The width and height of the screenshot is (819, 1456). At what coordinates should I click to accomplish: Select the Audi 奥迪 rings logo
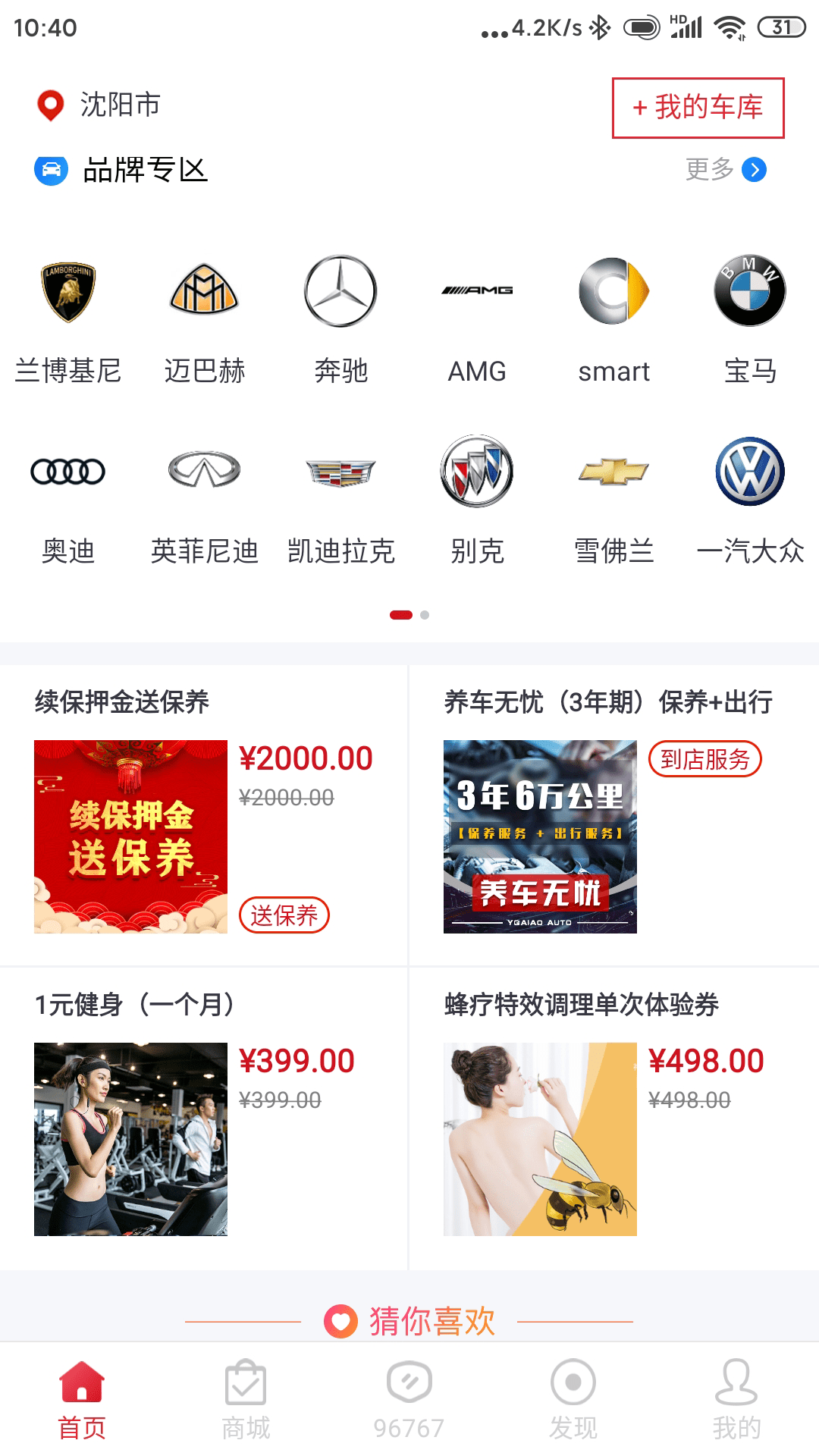70,472
